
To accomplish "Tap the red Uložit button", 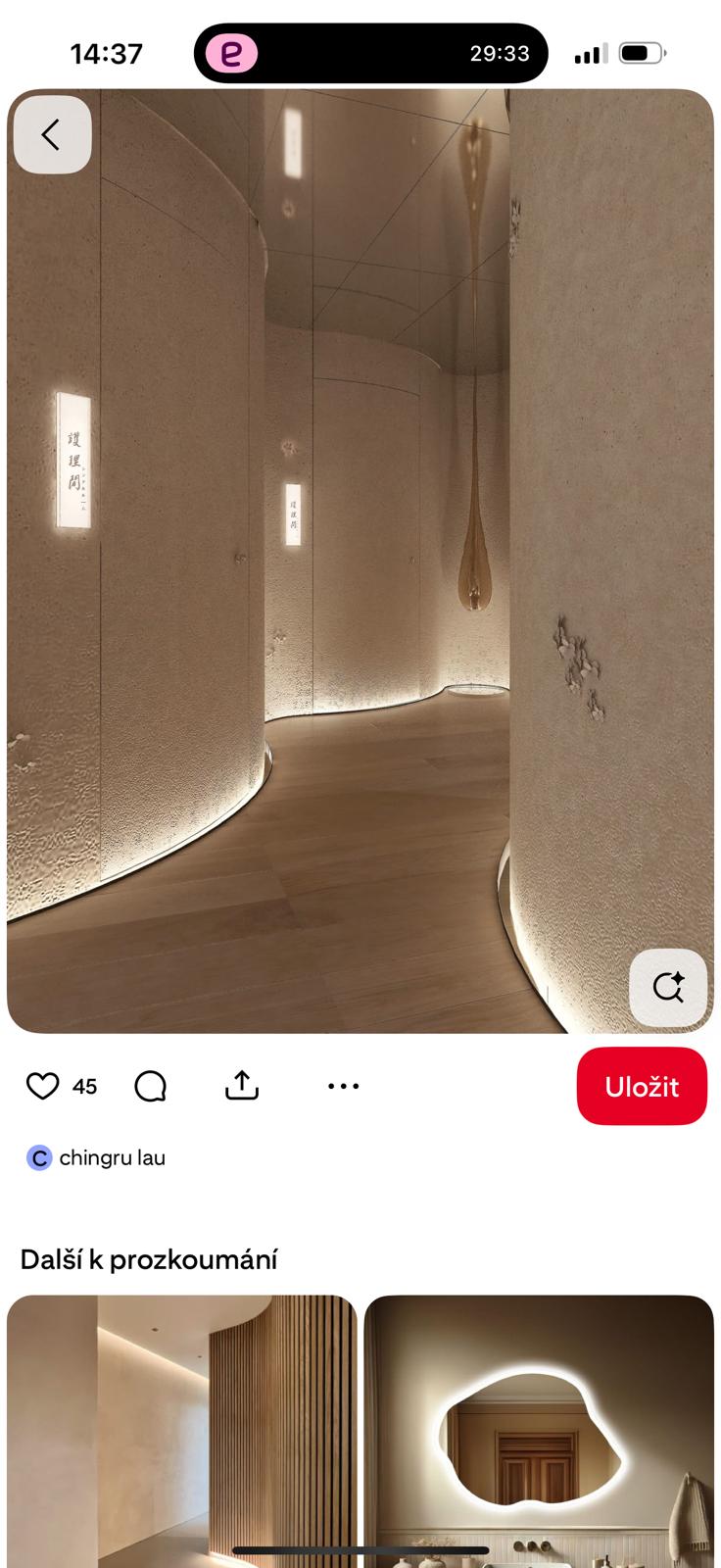I will click(642, 1086).
